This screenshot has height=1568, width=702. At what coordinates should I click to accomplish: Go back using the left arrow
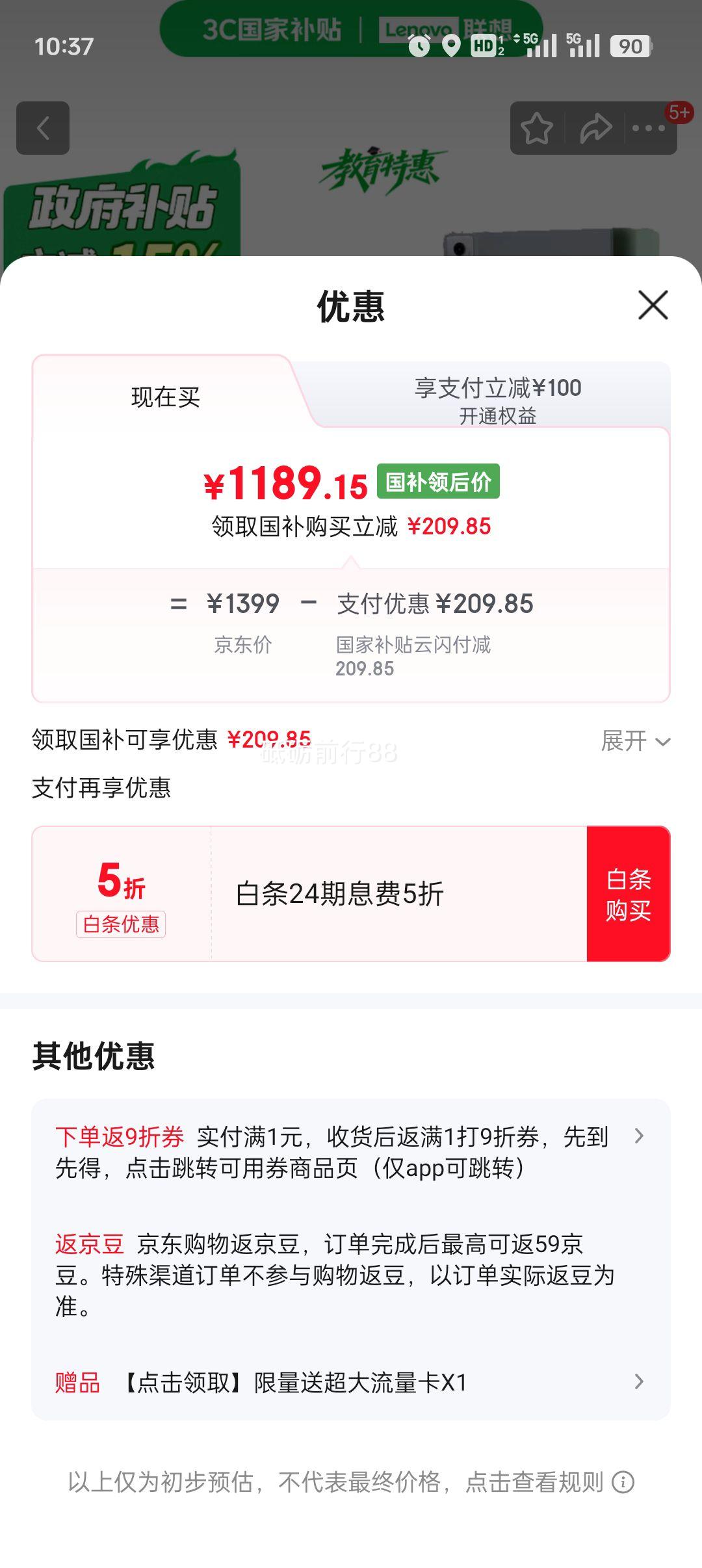tap(43, 128)
